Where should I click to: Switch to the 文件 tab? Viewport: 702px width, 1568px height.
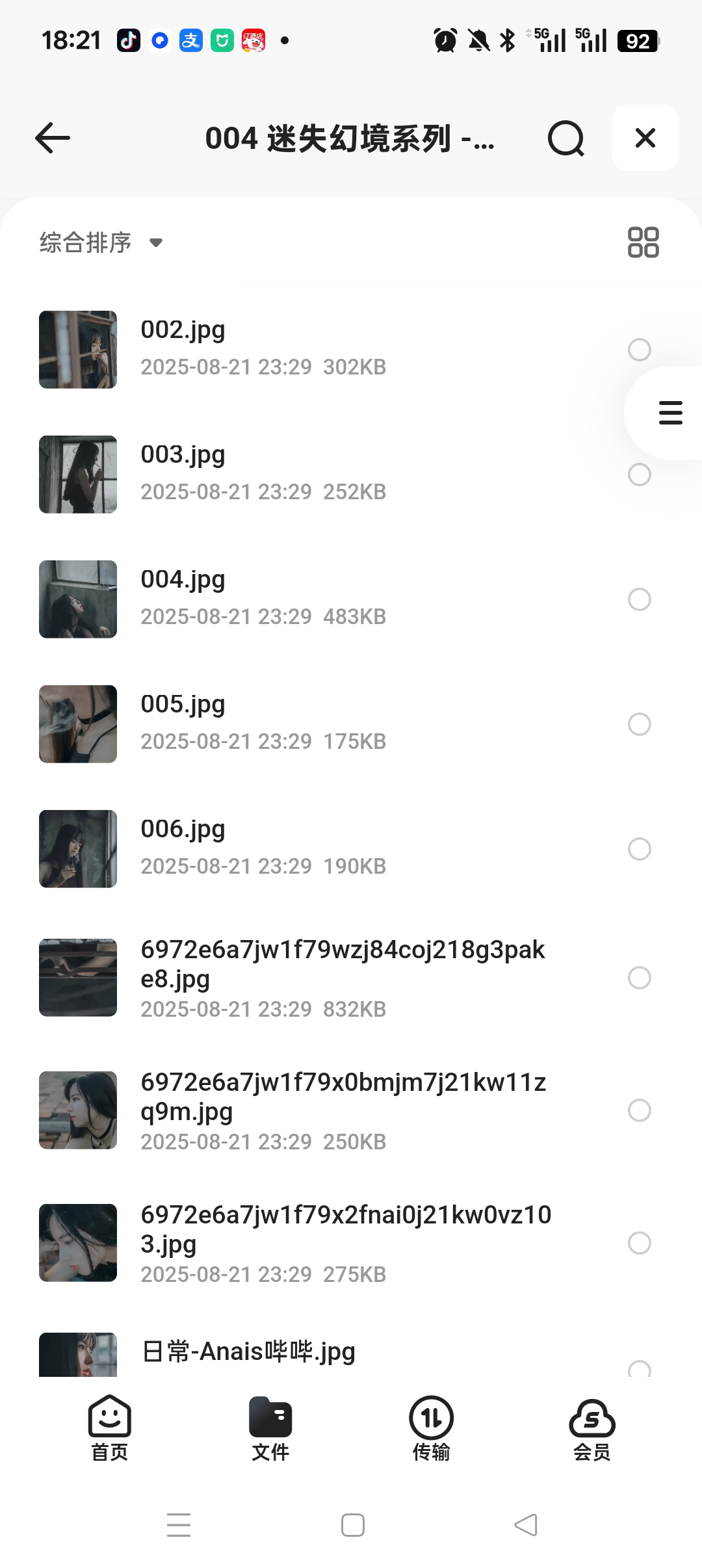(x=270, y=1428)
